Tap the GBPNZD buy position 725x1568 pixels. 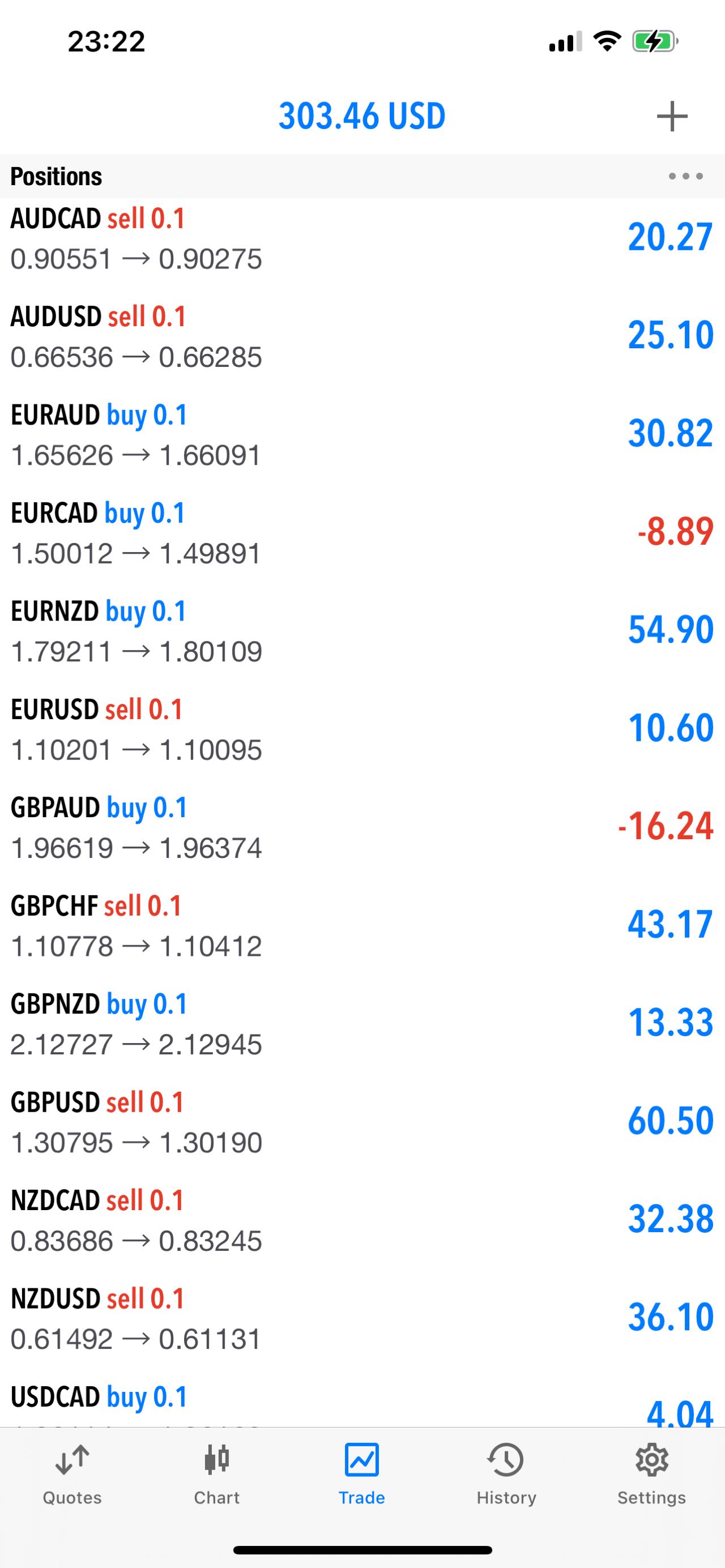(362, 1023)
